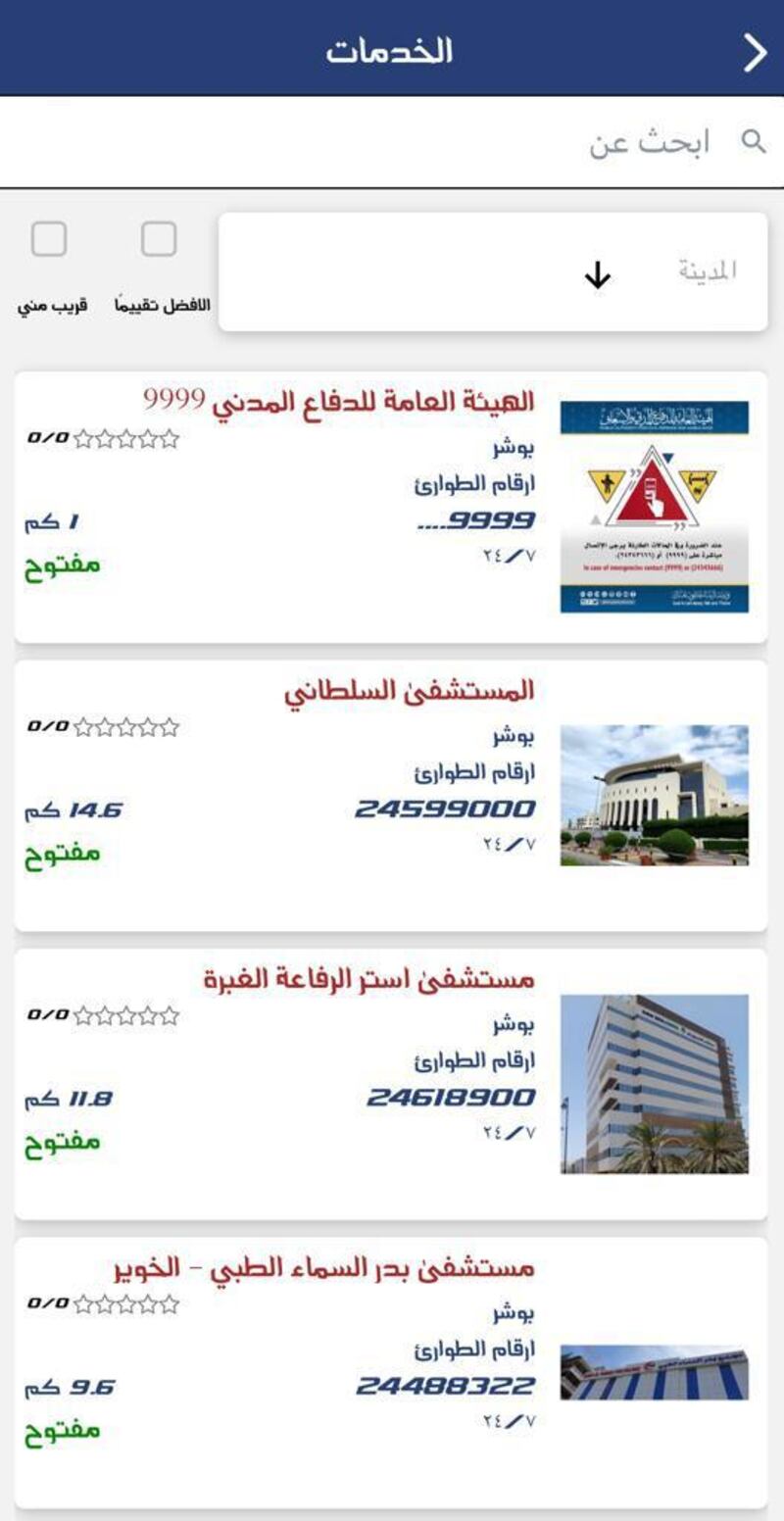Enable the قريب مني checkbox

pyautogui.click(x=48, y=238)
